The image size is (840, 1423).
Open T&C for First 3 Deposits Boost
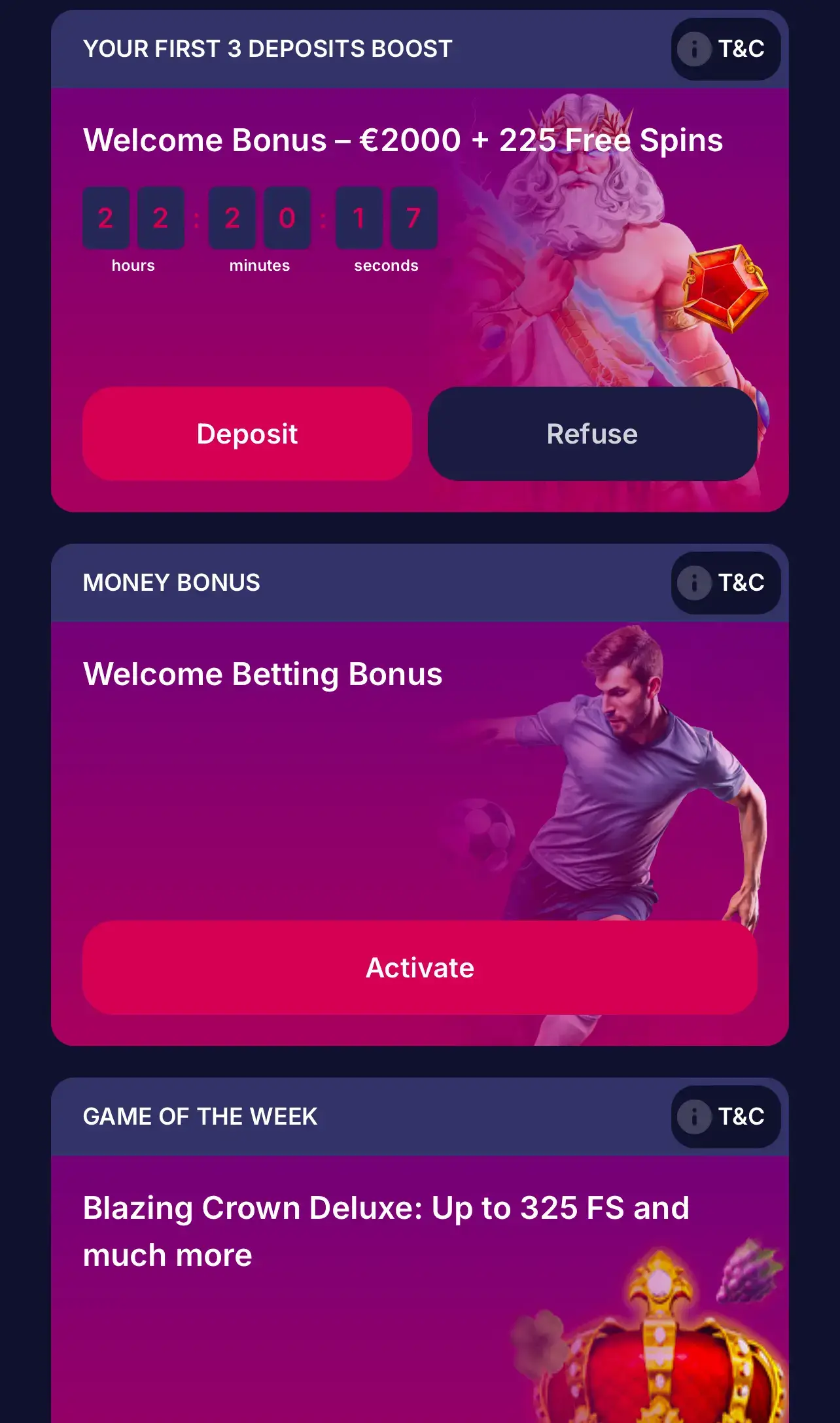pyautogui.click(x=726, y=49)
